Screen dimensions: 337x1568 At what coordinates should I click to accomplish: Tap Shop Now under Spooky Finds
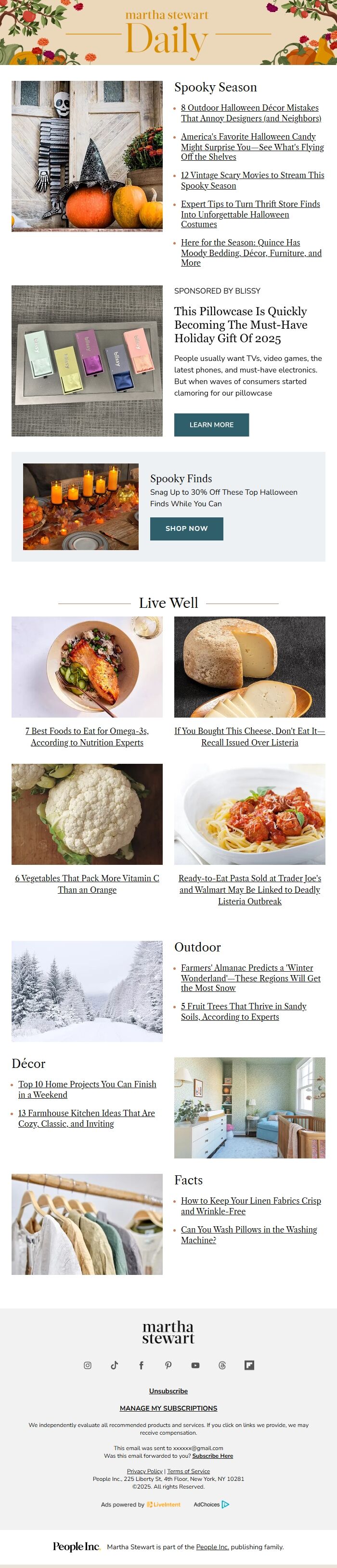(186, 528)
